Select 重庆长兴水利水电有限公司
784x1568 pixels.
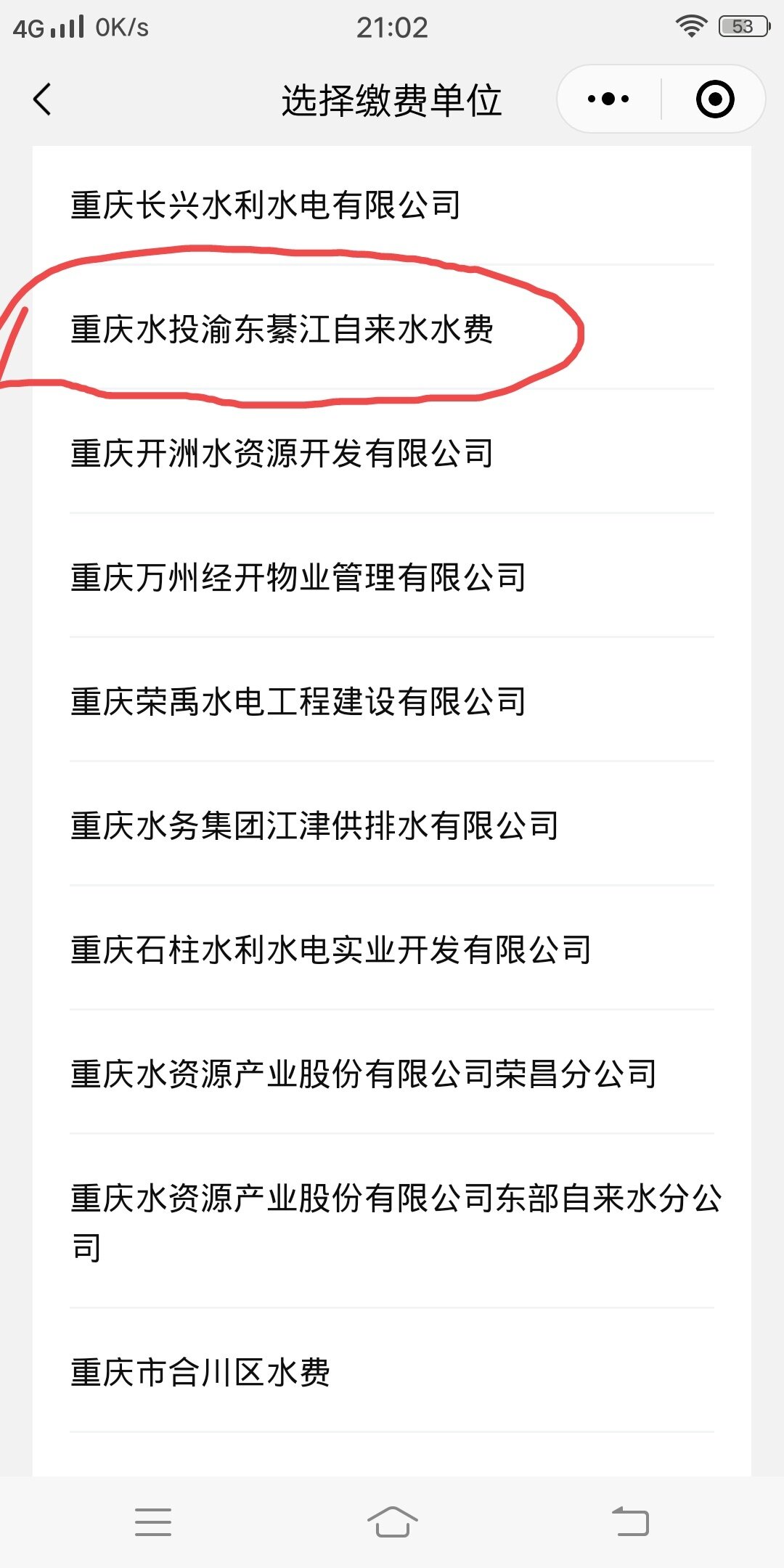click(266, 205)
